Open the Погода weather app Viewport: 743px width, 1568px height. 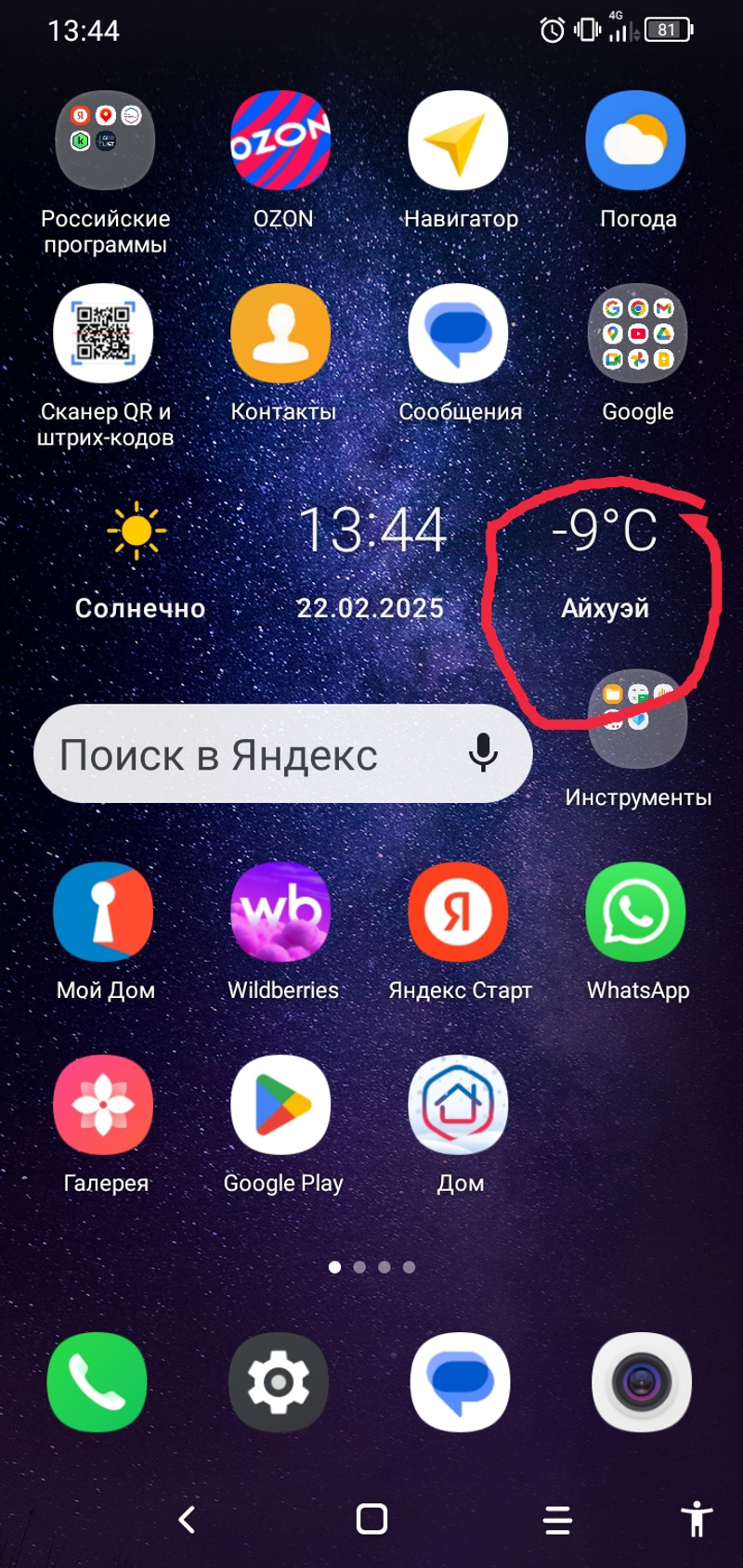click(x=637, y=141)
